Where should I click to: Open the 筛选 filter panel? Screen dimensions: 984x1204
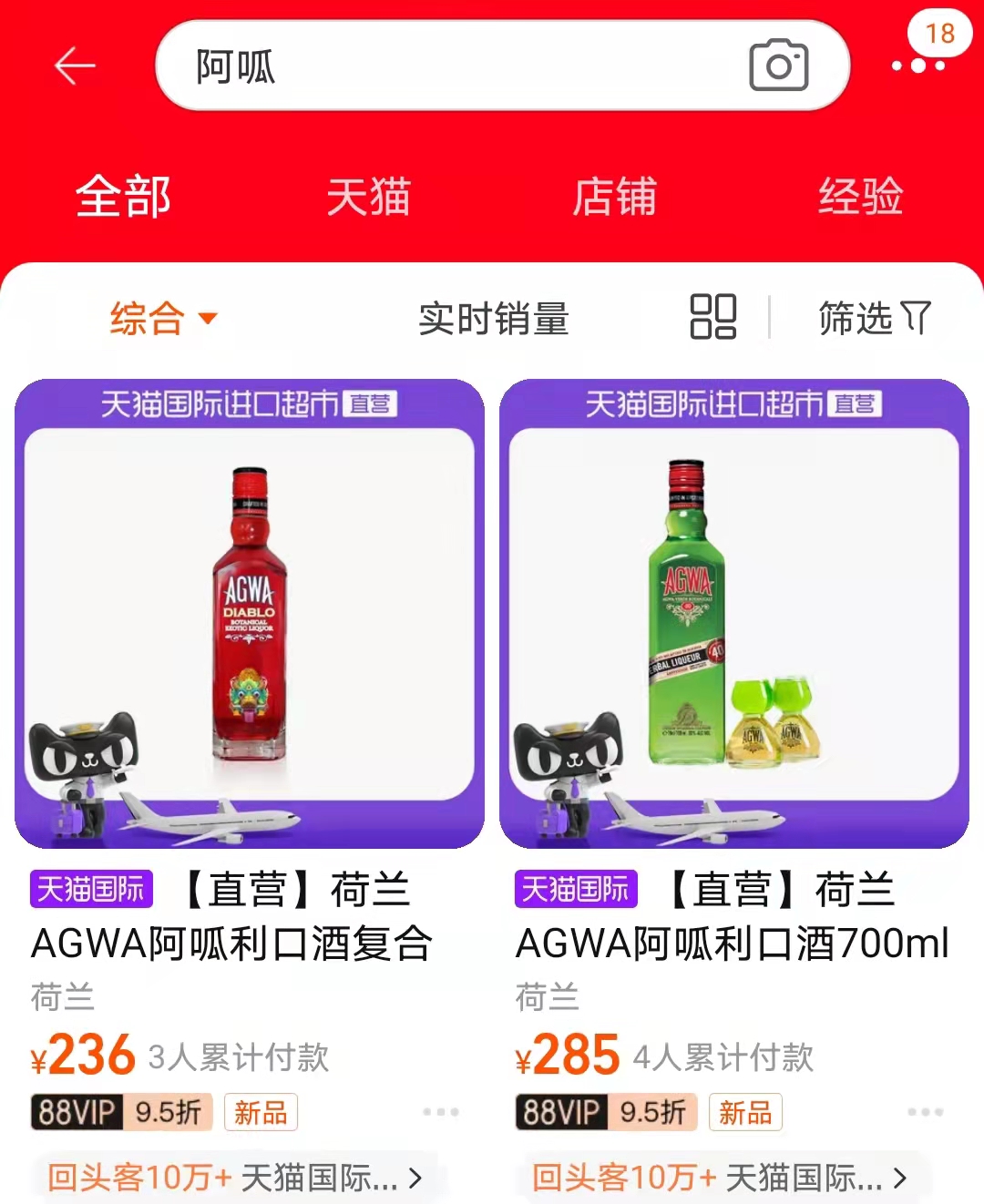[x=874, y=319]
